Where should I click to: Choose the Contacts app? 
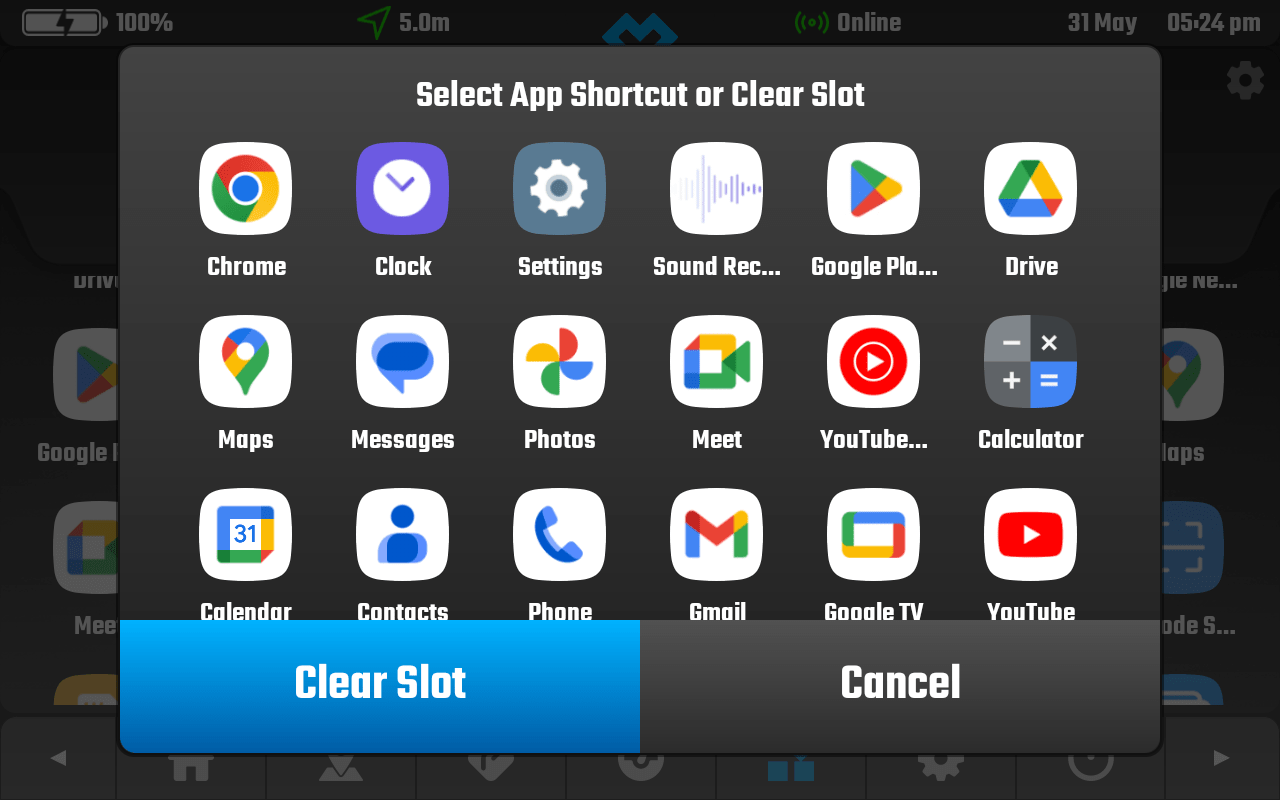[402, 535]
